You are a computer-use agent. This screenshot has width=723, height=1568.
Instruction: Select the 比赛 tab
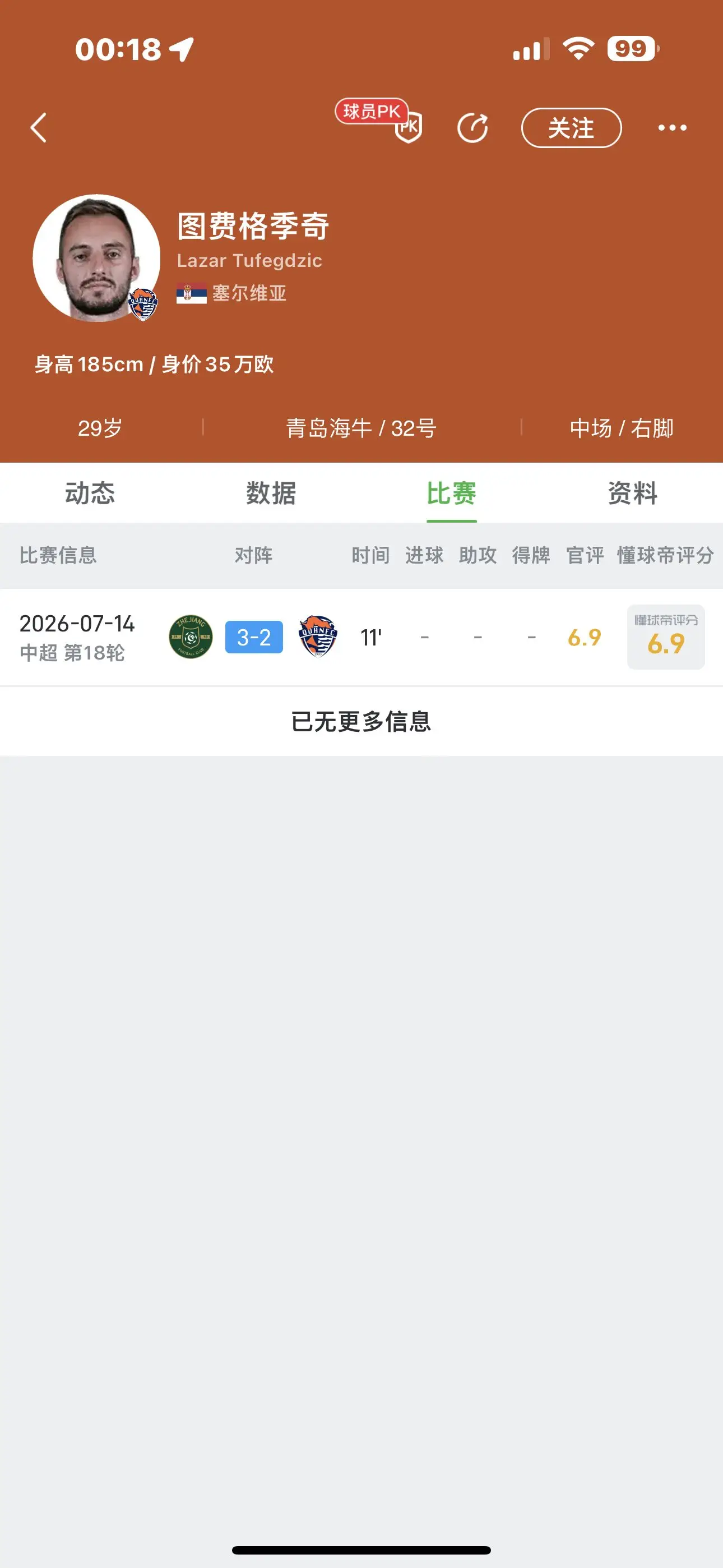point(452,493)
